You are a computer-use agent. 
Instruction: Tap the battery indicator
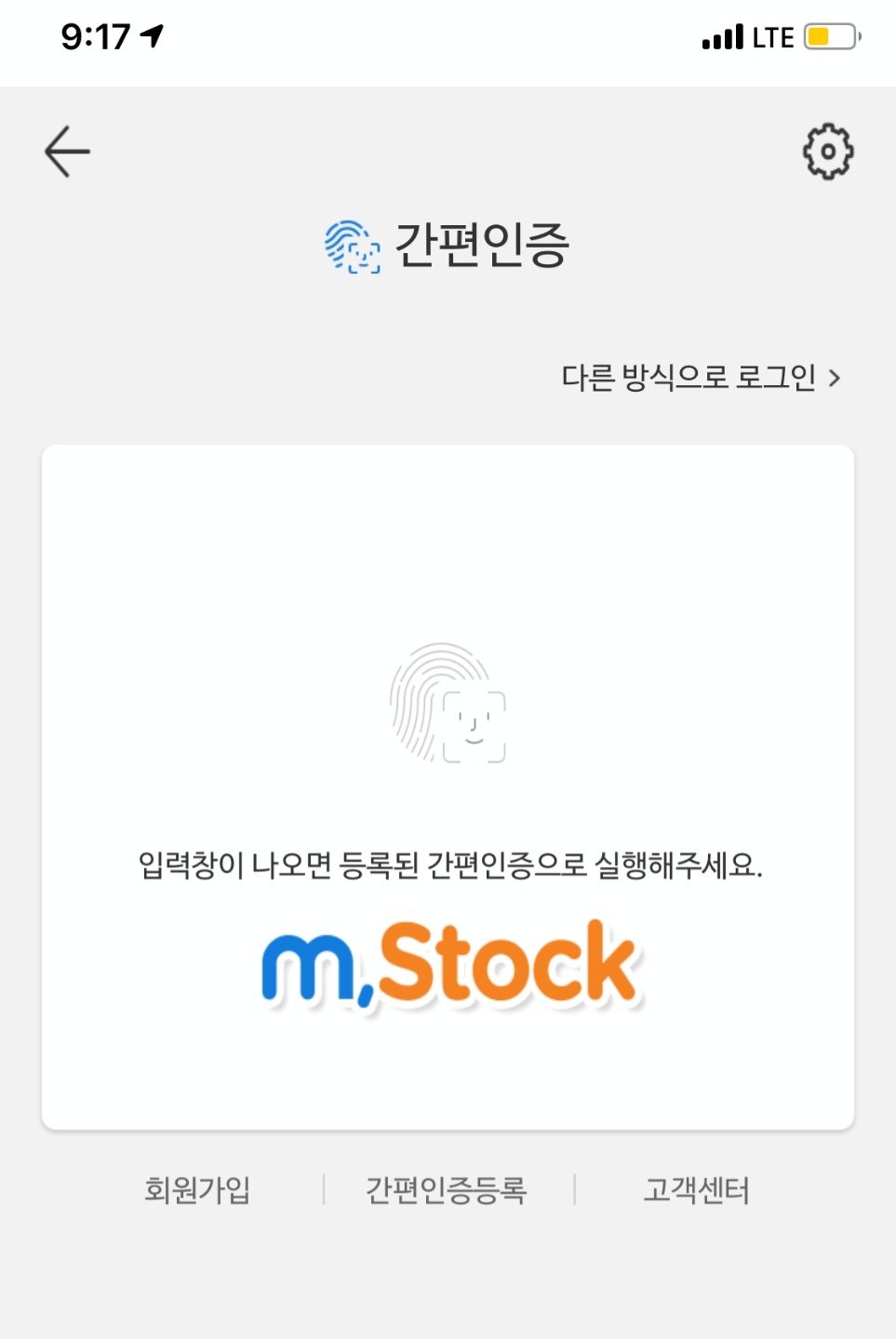point(826,37)
